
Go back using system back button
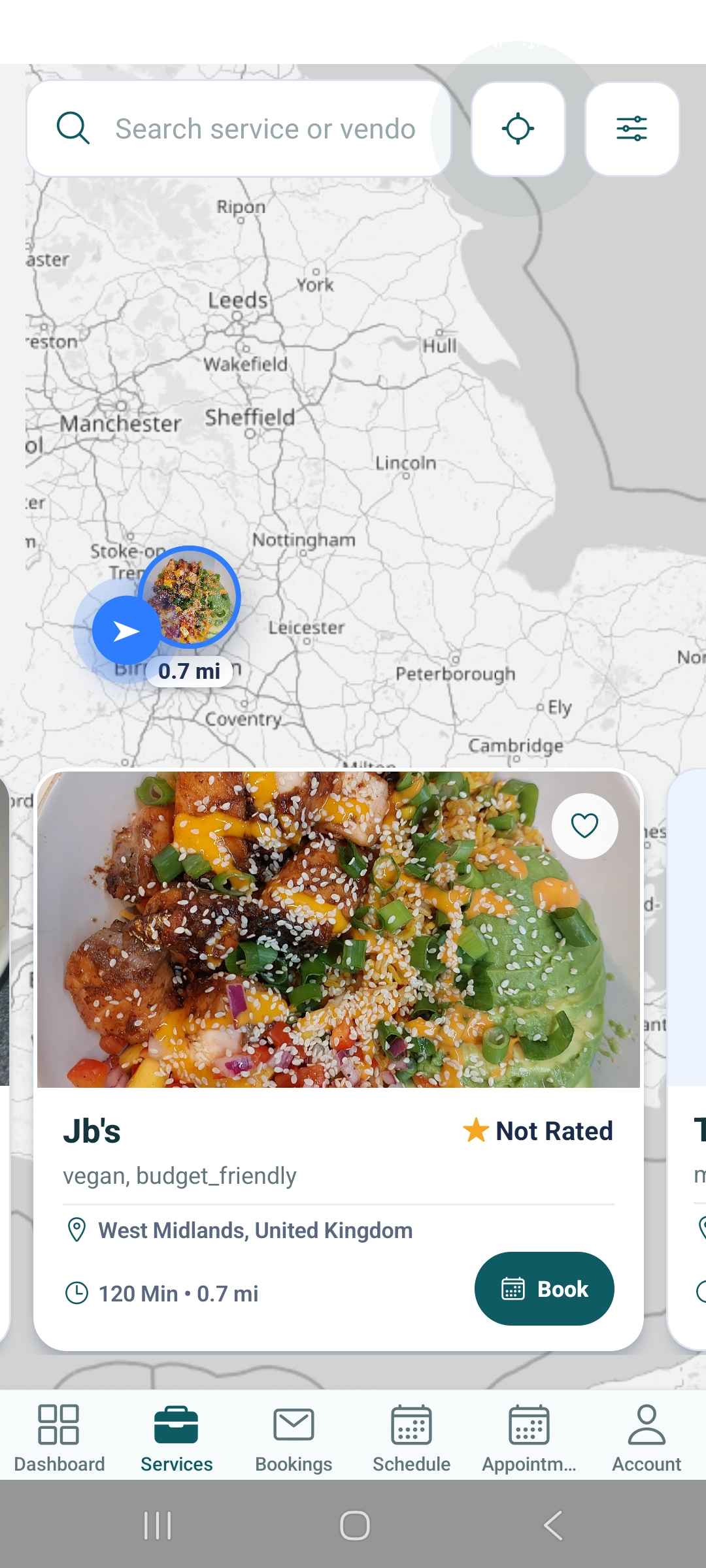553,1526
